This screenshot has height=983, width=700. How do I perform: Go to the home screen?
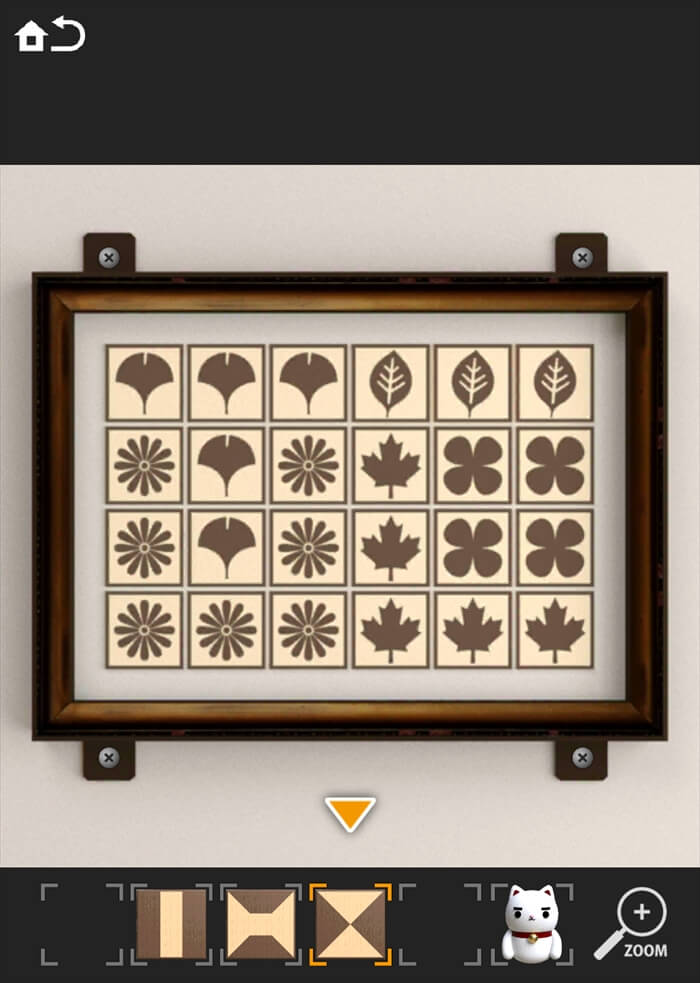(x=30, y=37)
